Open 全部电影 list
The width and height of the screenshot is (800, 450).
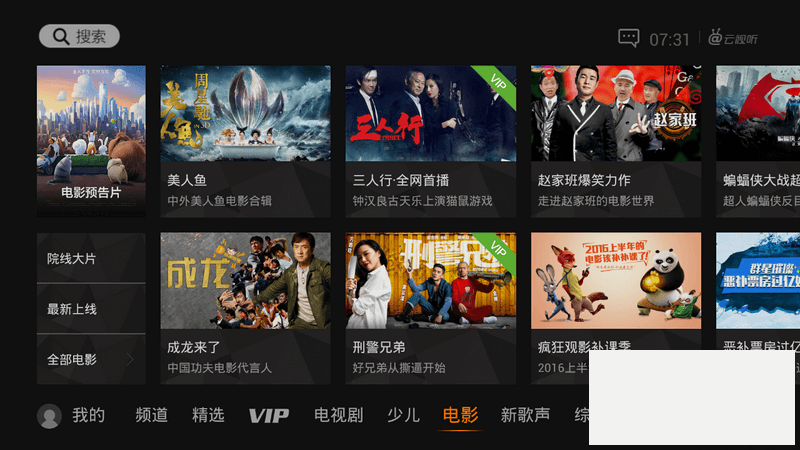(91, 359)
